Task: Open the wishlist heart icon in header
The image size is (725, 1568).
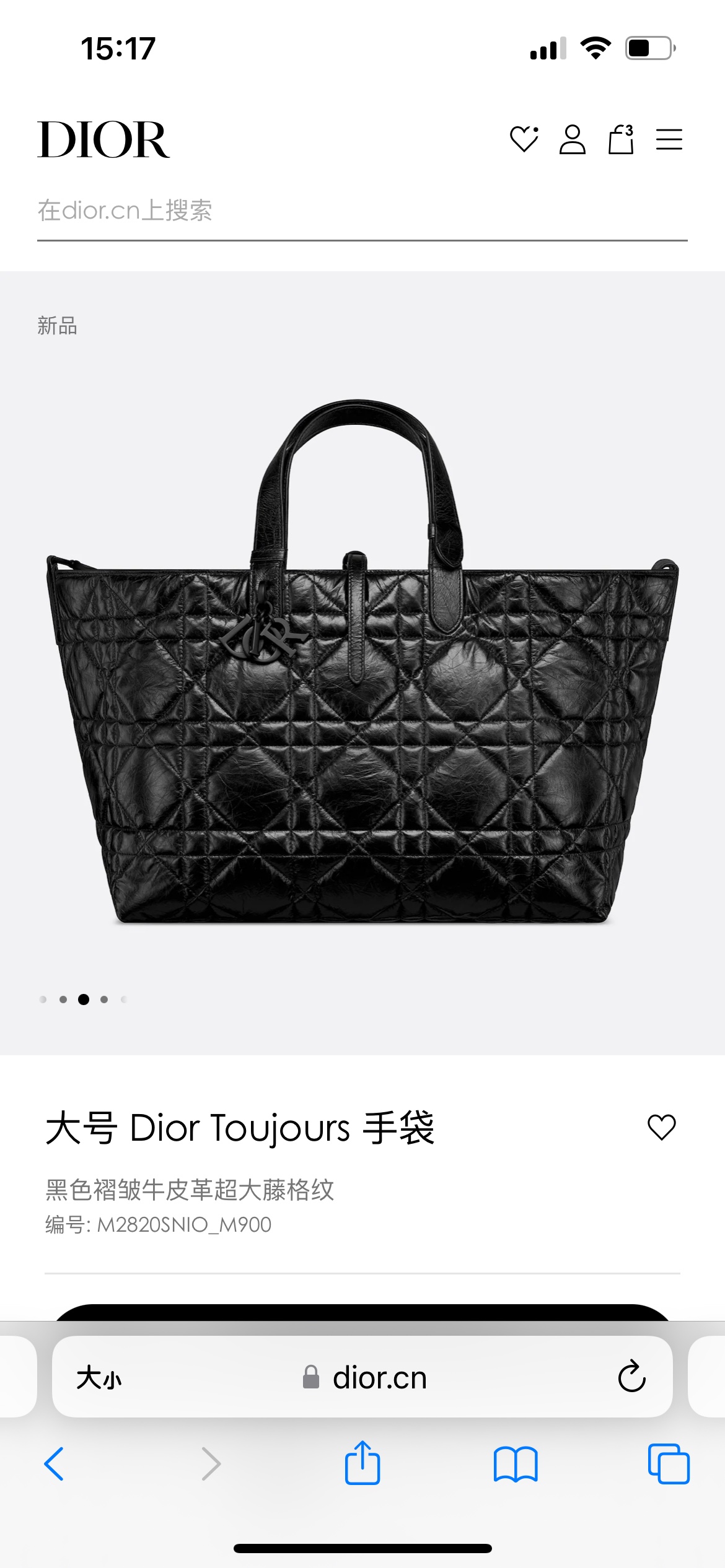Action: [524, 139]
